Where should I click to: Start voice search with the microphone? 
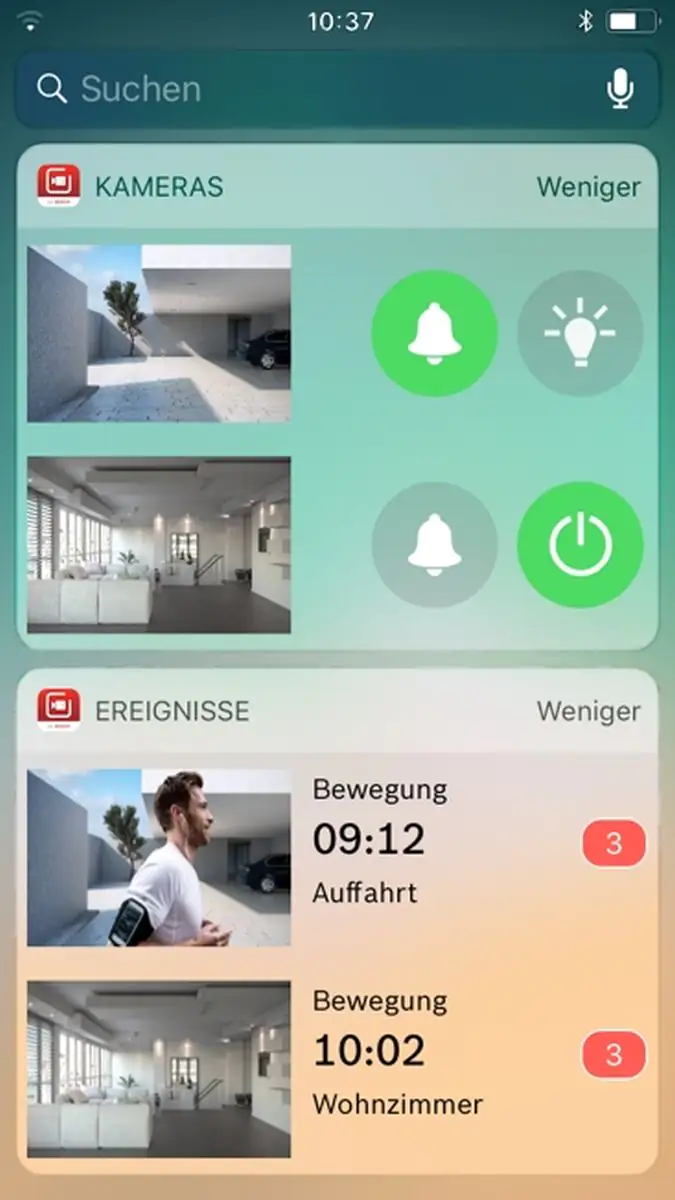[620, 89]
